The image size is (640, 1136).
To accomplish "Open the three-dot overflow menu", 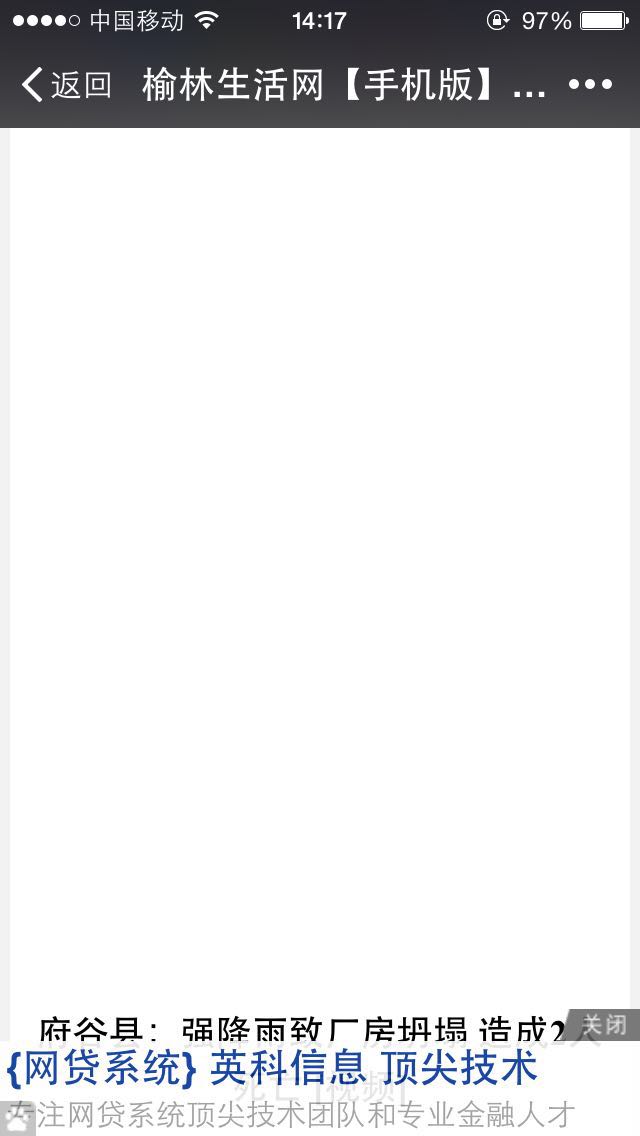I will tap(590, 85).
